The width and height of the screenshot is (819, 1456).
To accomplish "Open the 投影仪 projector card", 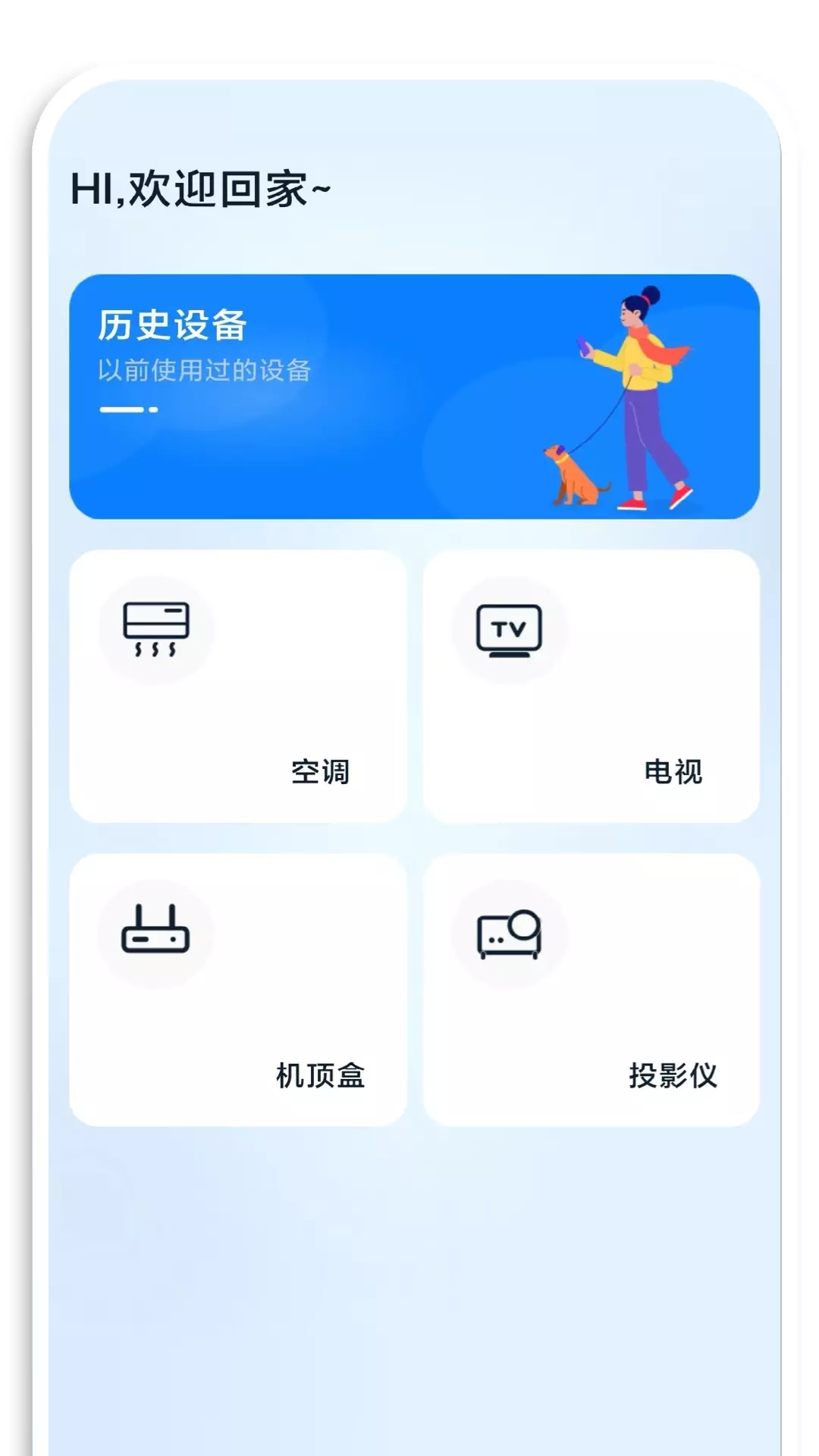I will (x=591, y=990).
